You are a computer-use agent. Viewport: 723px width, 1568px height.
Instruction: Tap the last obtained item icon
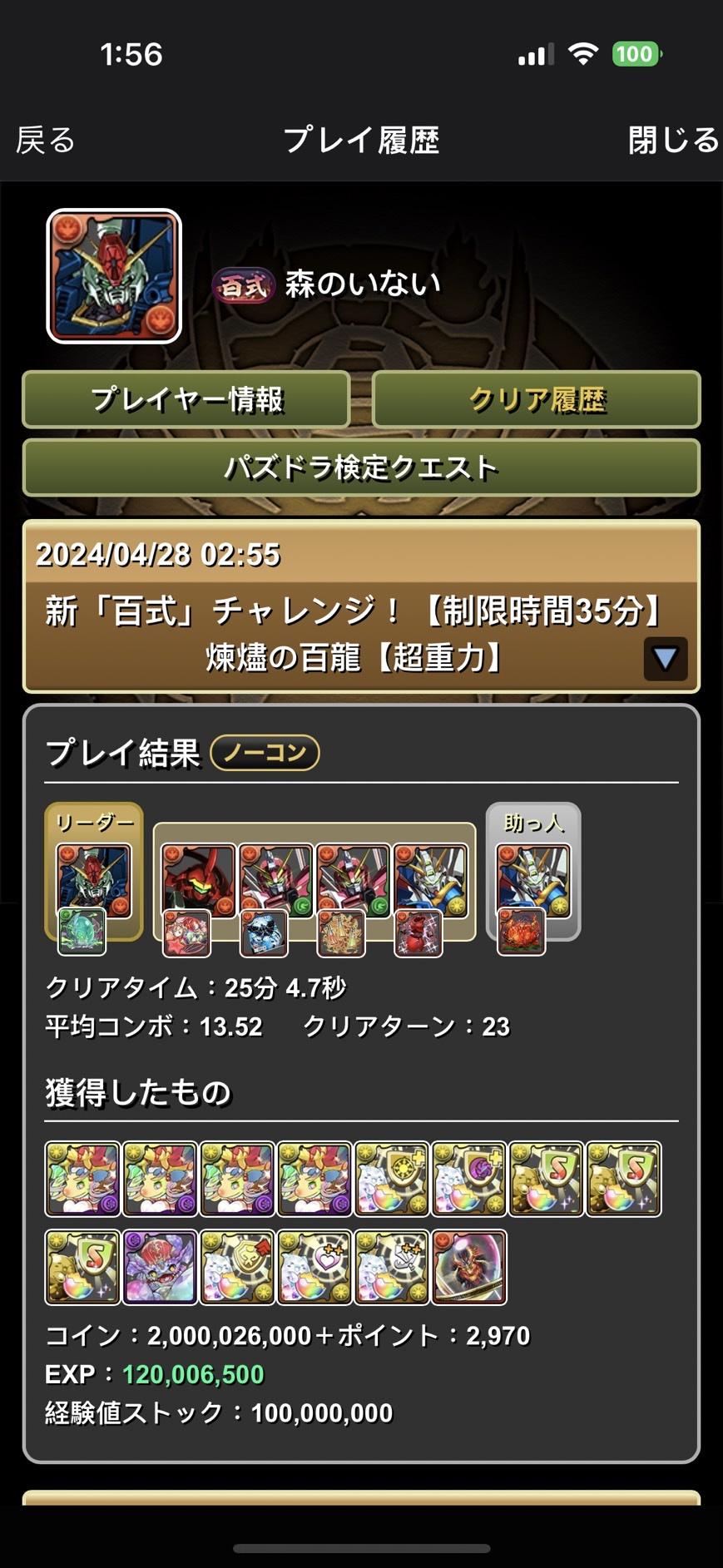[469, 1267]
